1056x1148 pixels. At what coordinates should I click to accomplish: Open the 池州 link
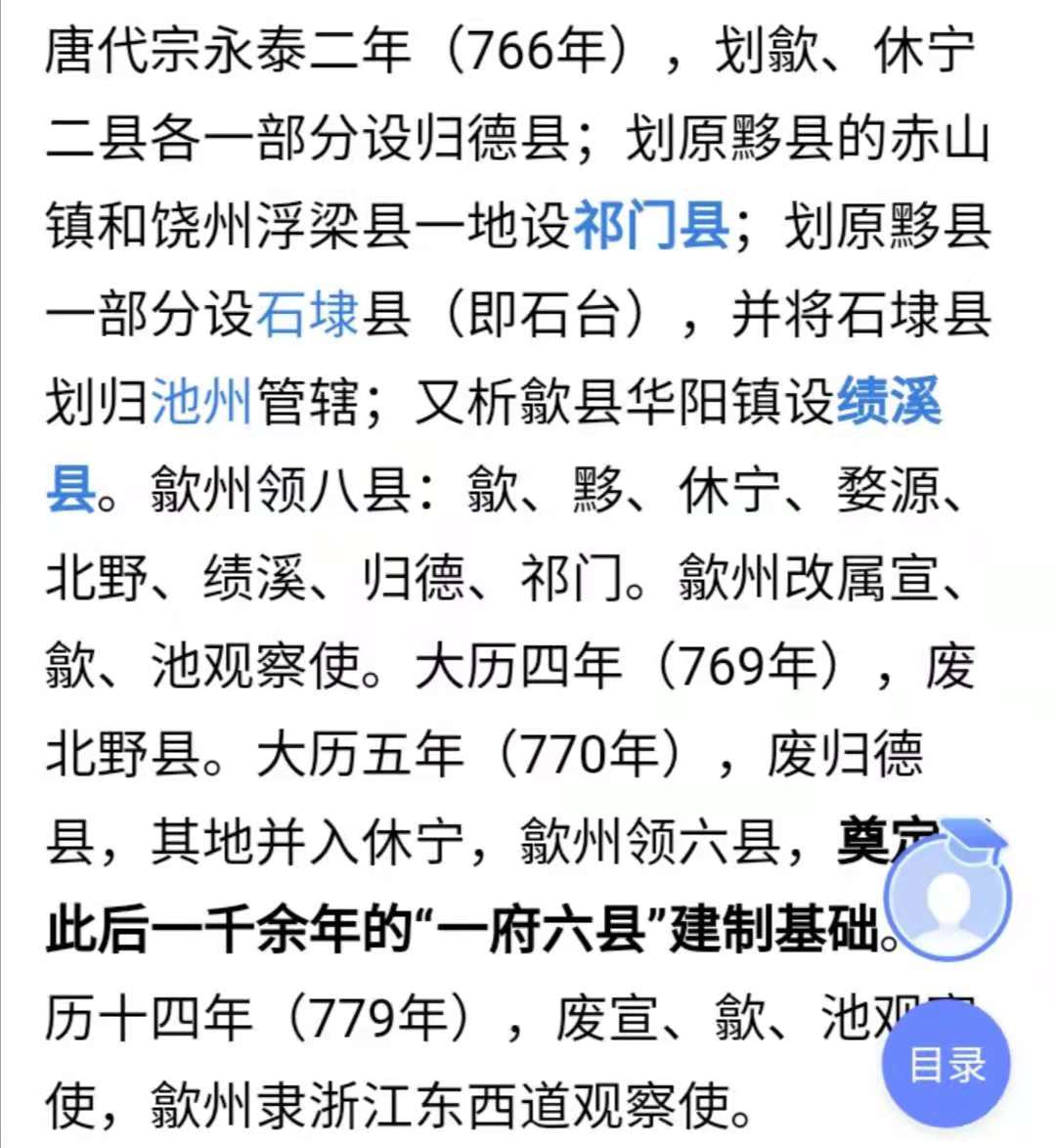click(201, 403)
